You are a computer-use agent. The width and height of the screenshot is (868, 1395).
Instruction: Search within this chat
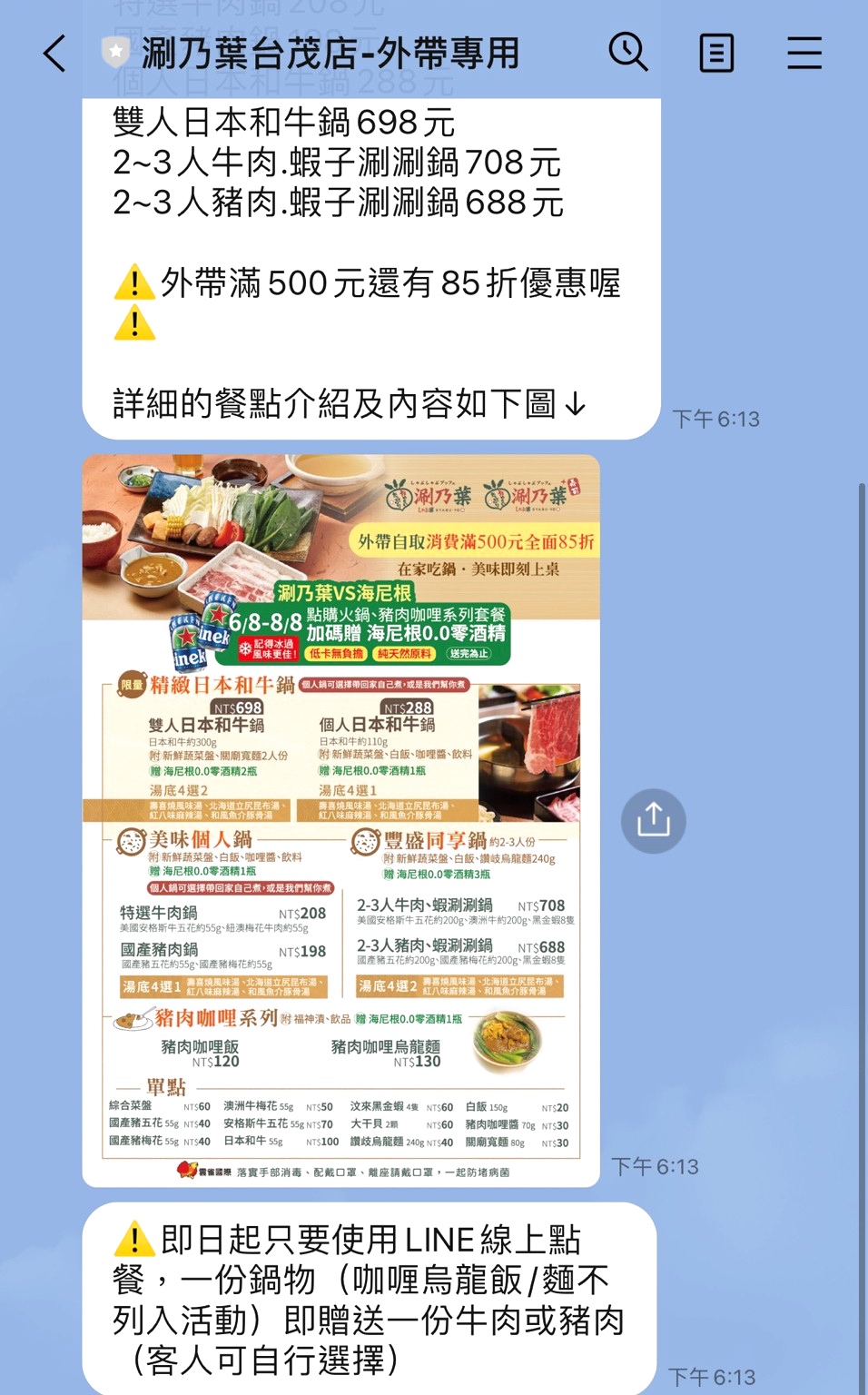(627, 52)
